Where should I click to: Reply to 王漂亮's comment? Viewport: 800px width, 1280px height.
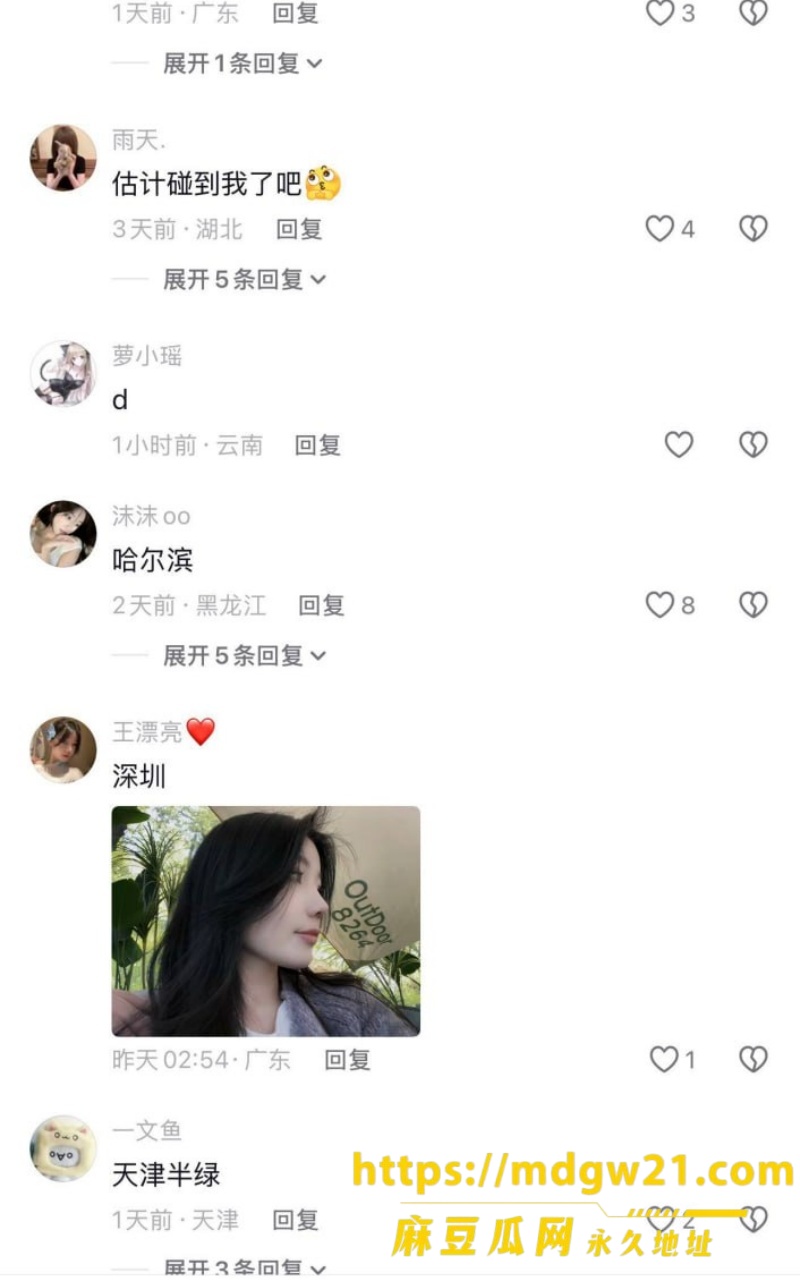tap(348, 1060)
